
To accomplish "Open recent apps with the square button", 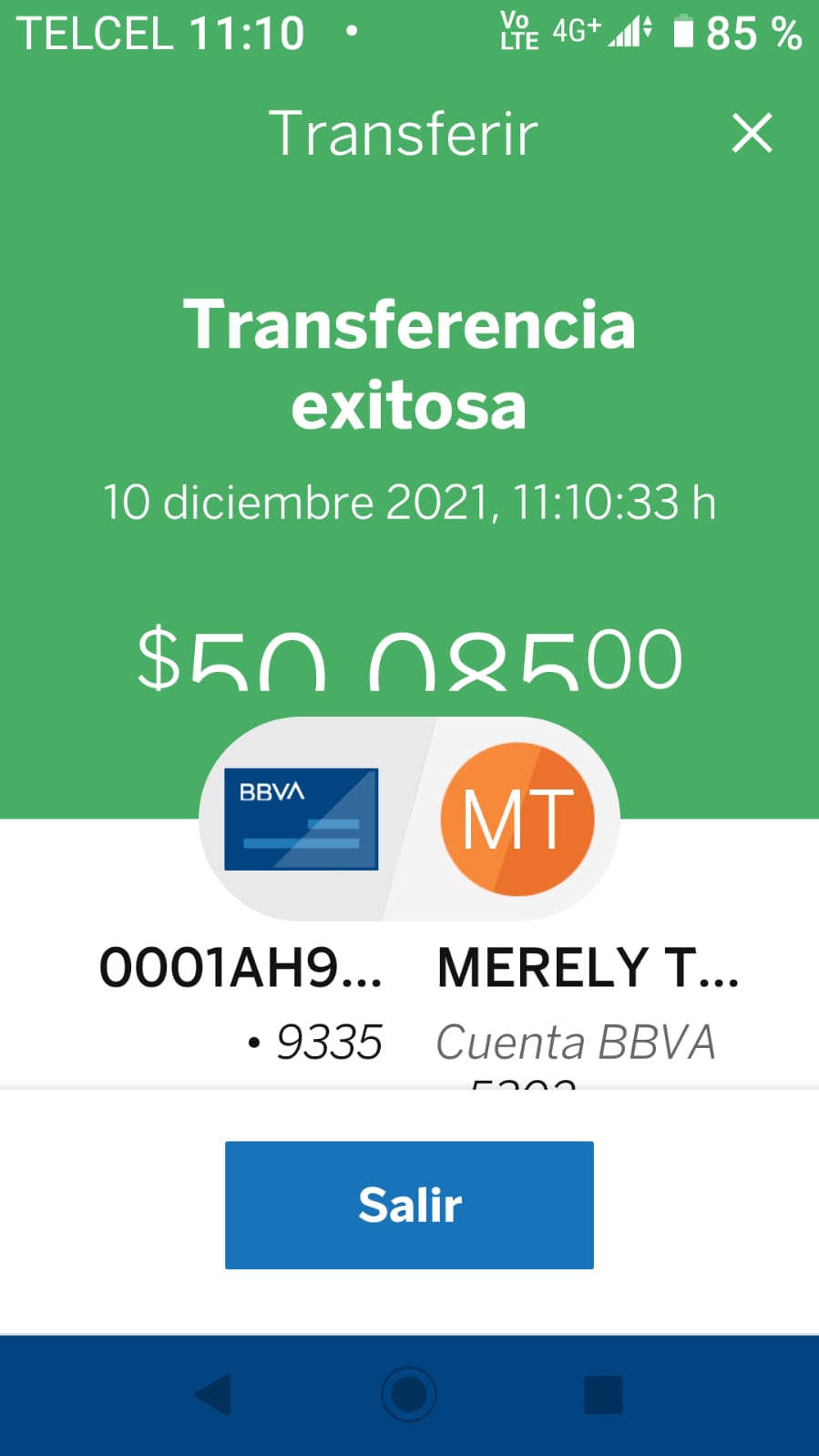I will point(603,1394).
